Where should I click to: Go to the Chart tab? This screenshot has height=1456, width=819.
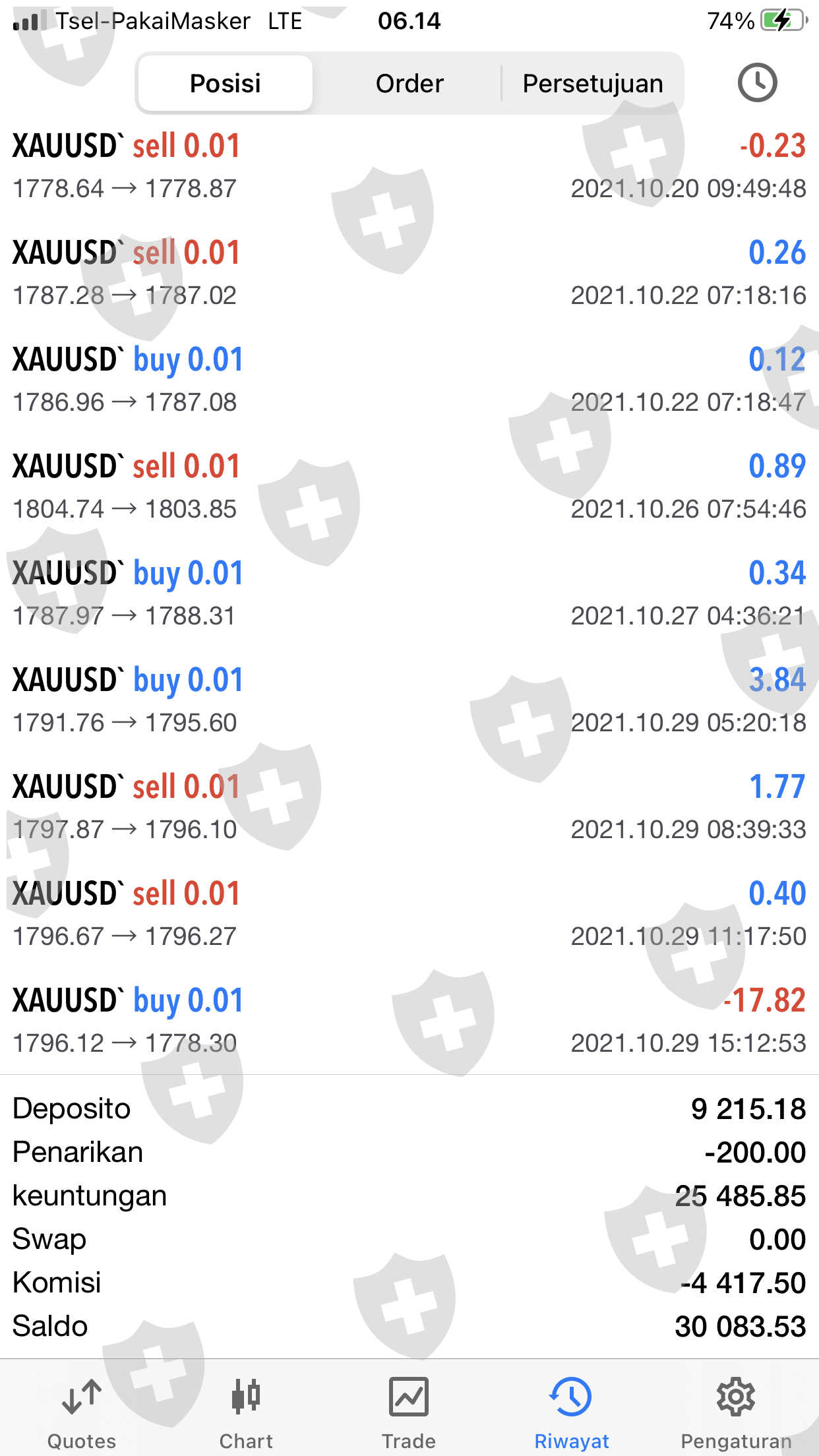246,1412
